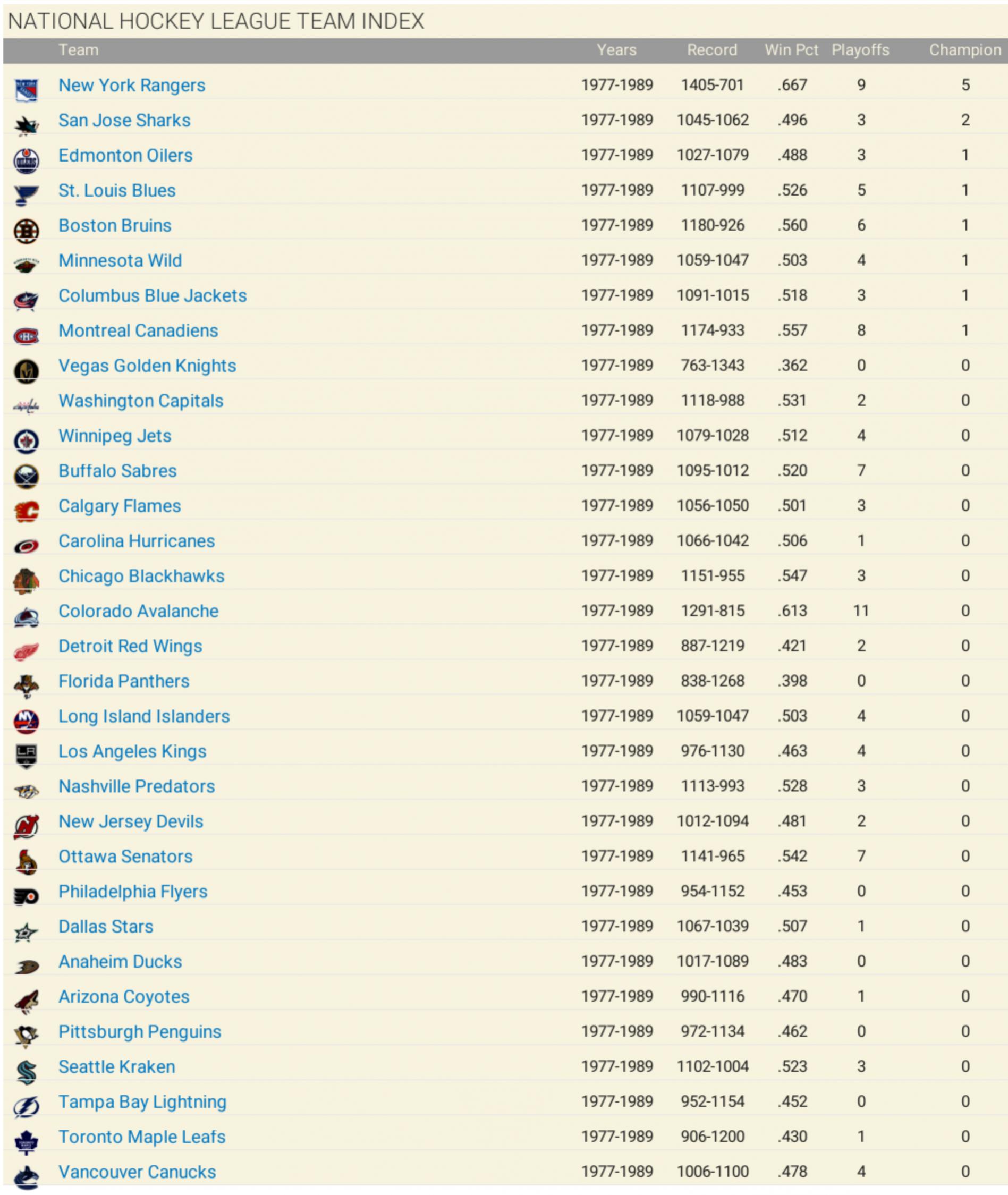Go to the Colorado Avalanche page
This screenshot has width=1008, height=1195.
(x=138, y=611)
